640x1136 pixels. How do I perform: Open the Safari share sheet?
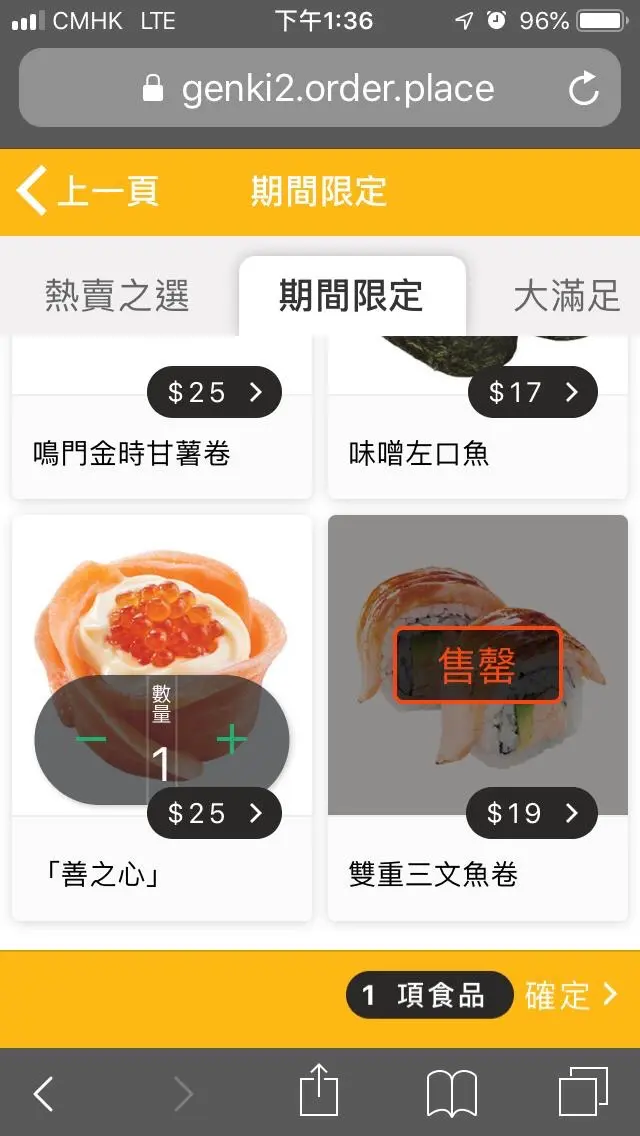pyautogui.click(x=319, y=1091)
